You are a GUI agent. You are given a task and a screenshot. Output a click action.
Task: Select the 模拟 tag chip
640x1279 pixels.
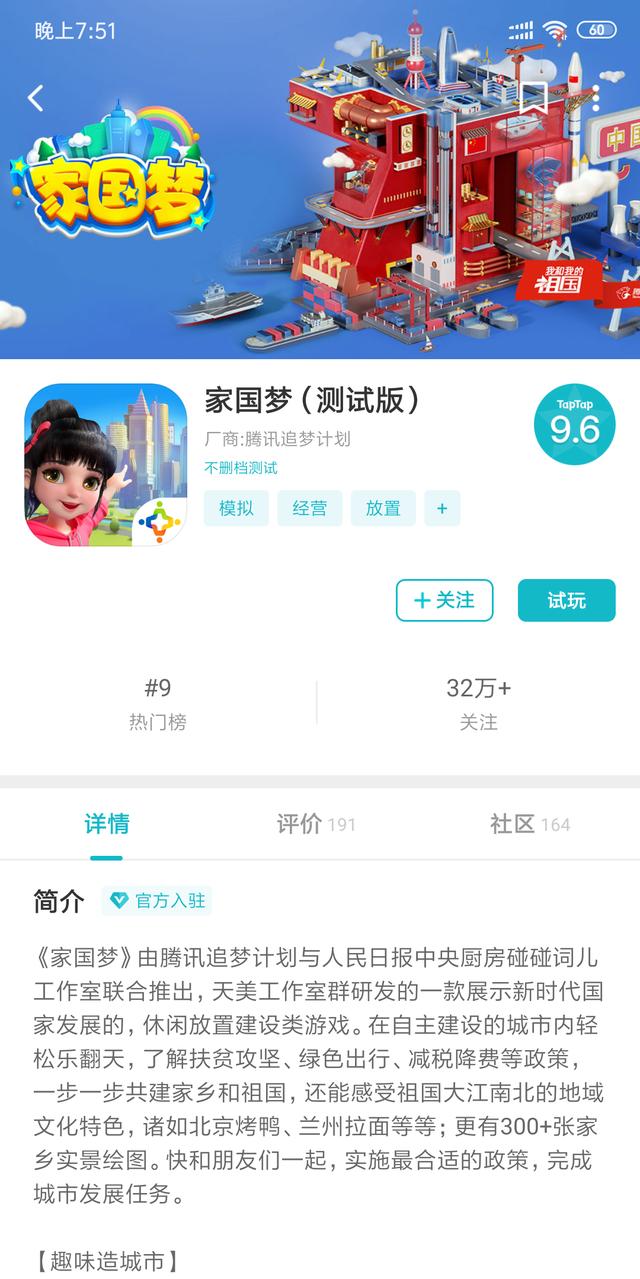(x=236, y=508)
